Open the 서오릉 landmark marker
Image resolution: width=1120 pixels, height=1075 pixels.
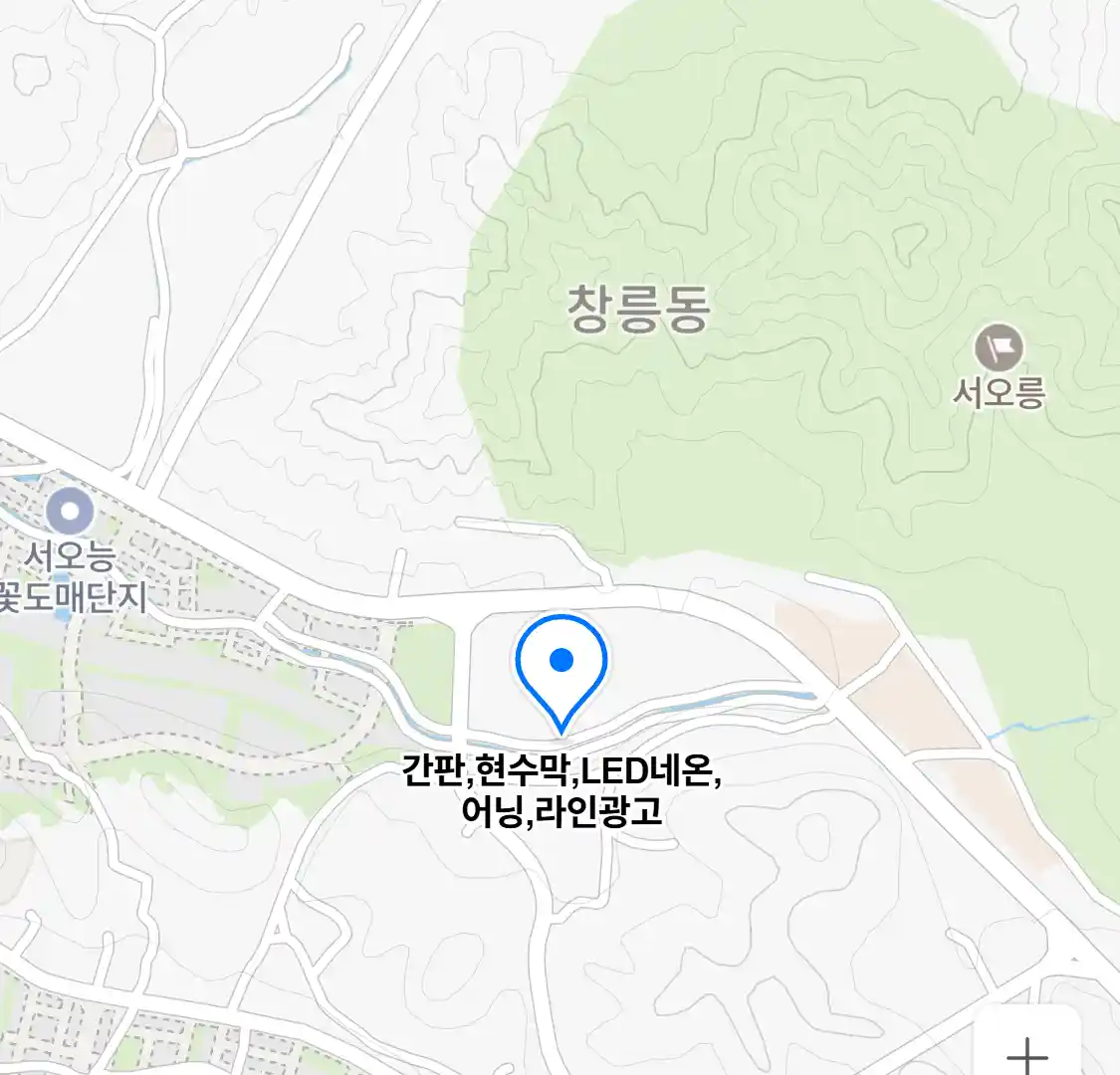pos(999,348)
